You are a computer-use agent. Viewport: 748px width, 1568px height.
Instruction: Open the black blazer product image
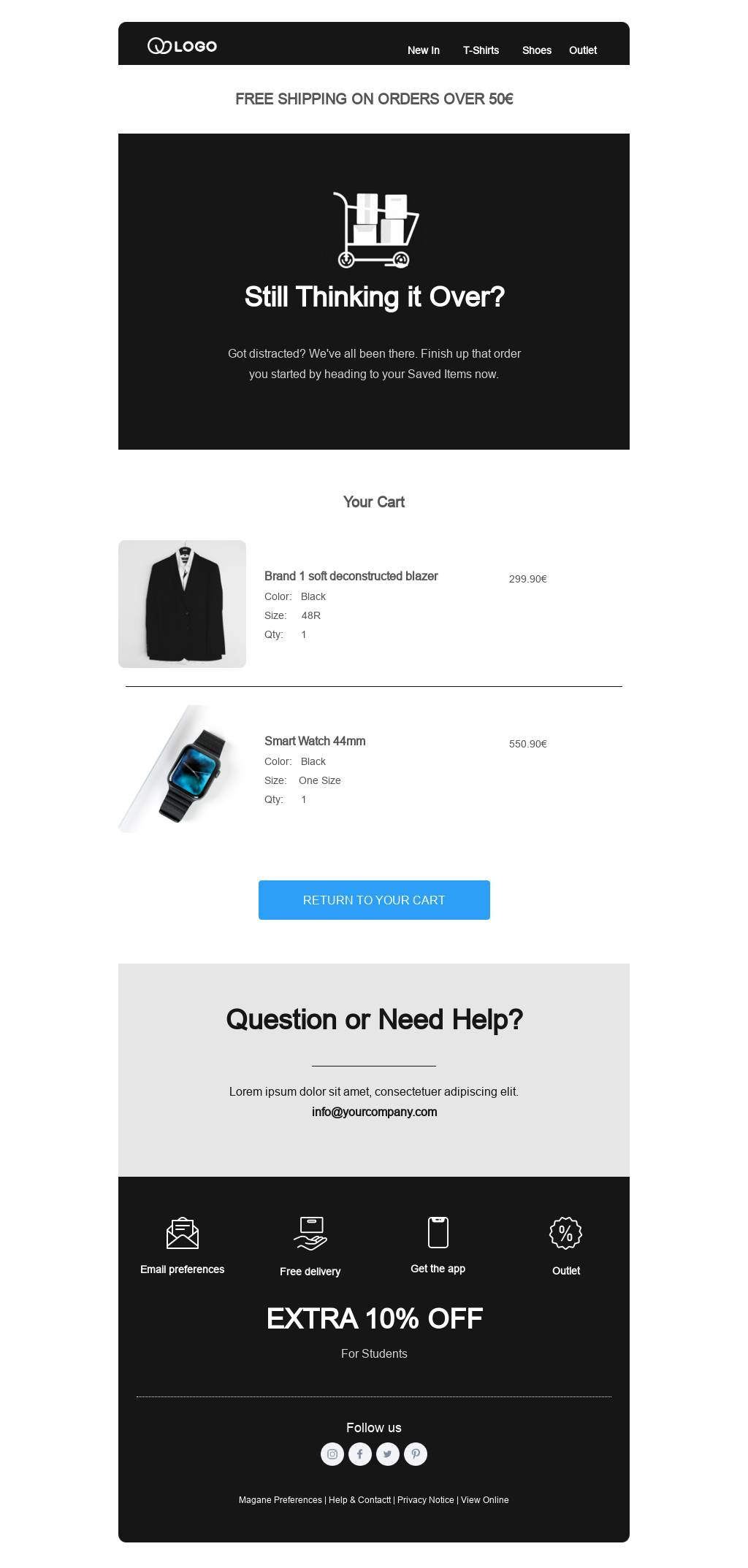pos(182,604)
